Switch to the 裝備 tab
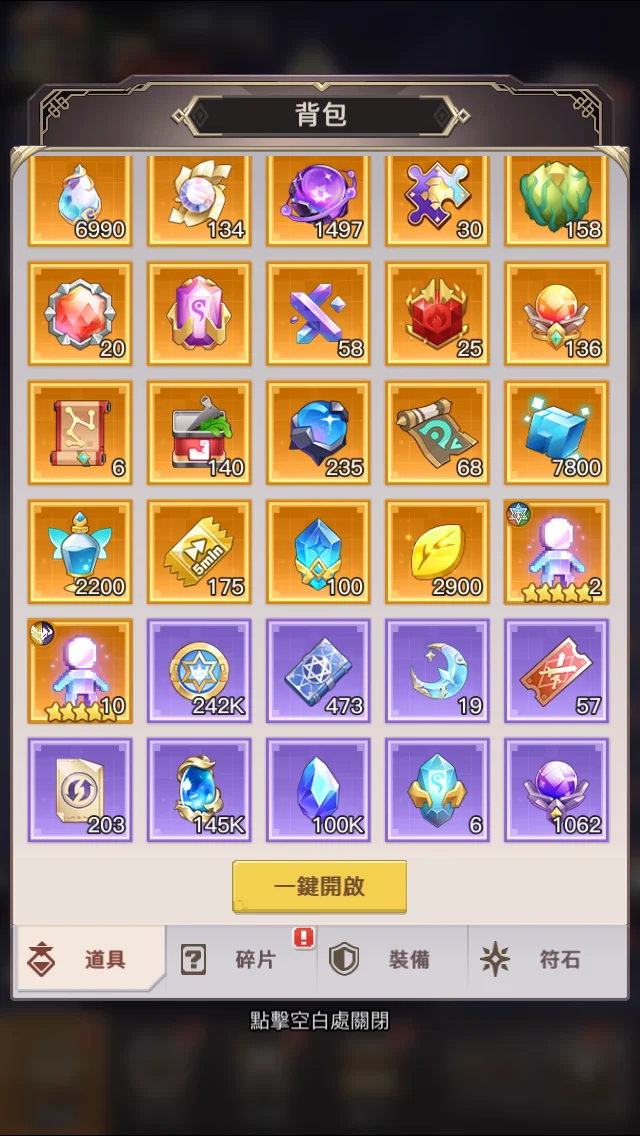The height and width of the screenshot is (1136, 640). [x=392, y=960]
